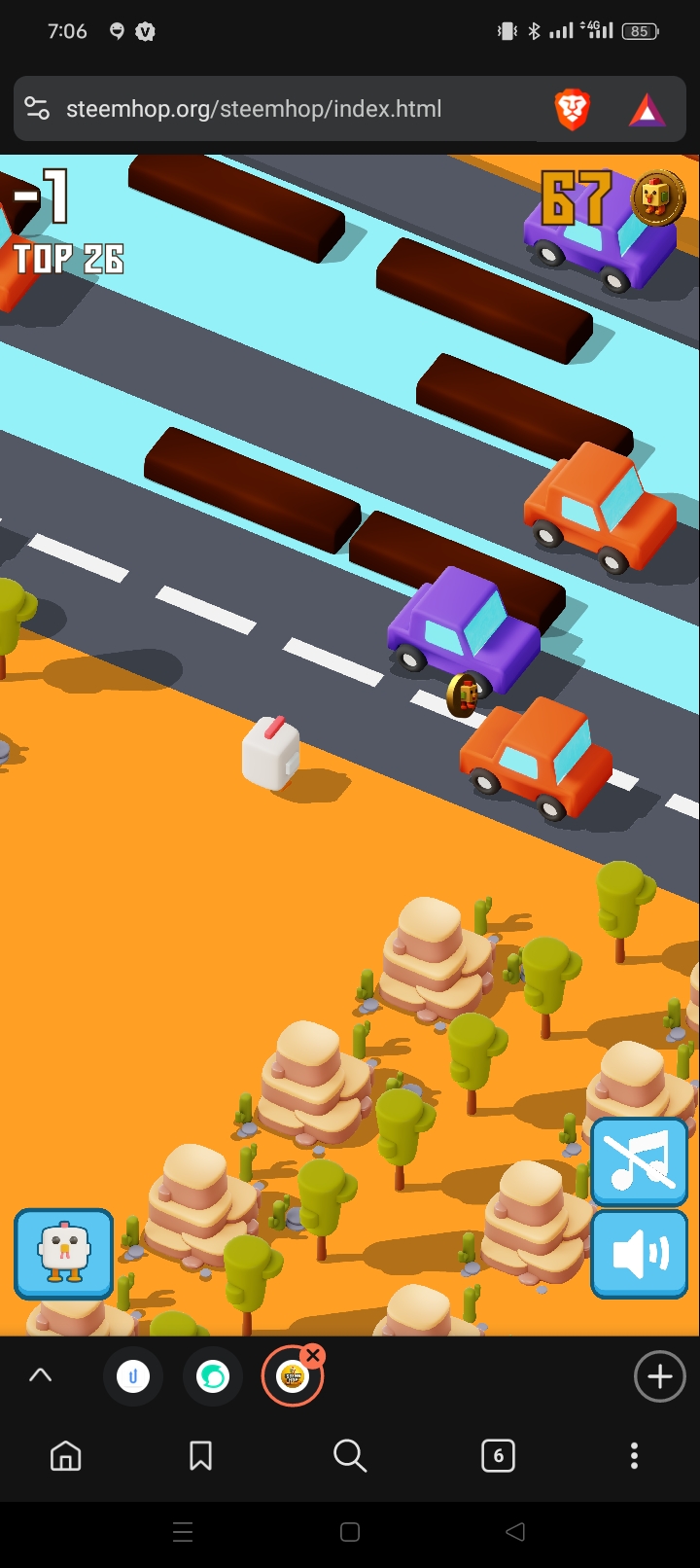Close the active Steemhop tab
700x1568 pixels.
pyautogui.click(x=312, y=1355)
